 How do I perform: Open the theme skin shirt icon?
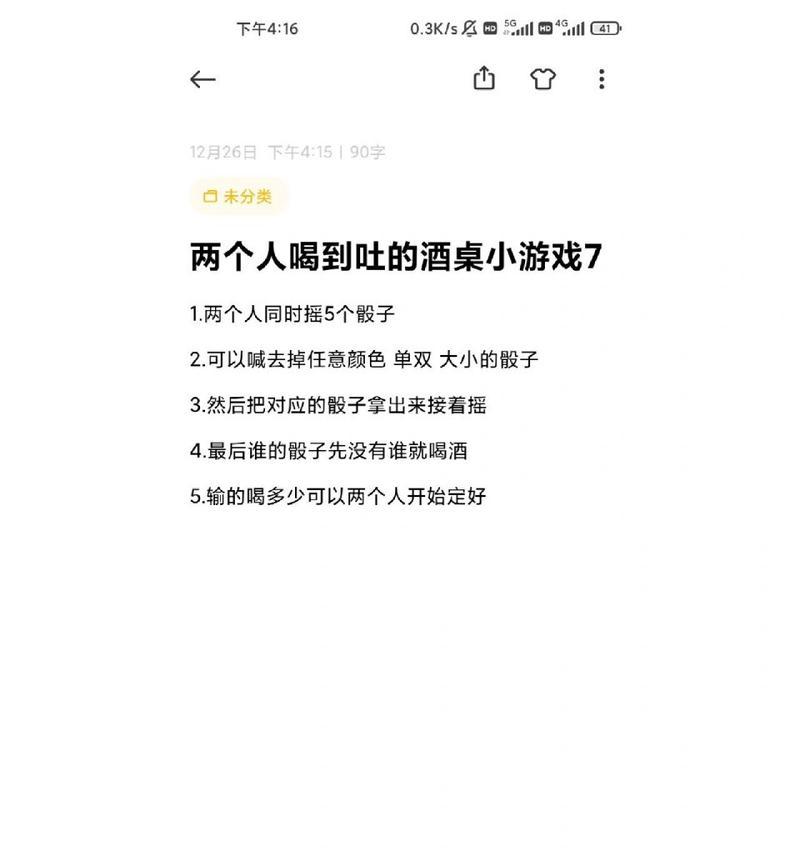(543, 80)
